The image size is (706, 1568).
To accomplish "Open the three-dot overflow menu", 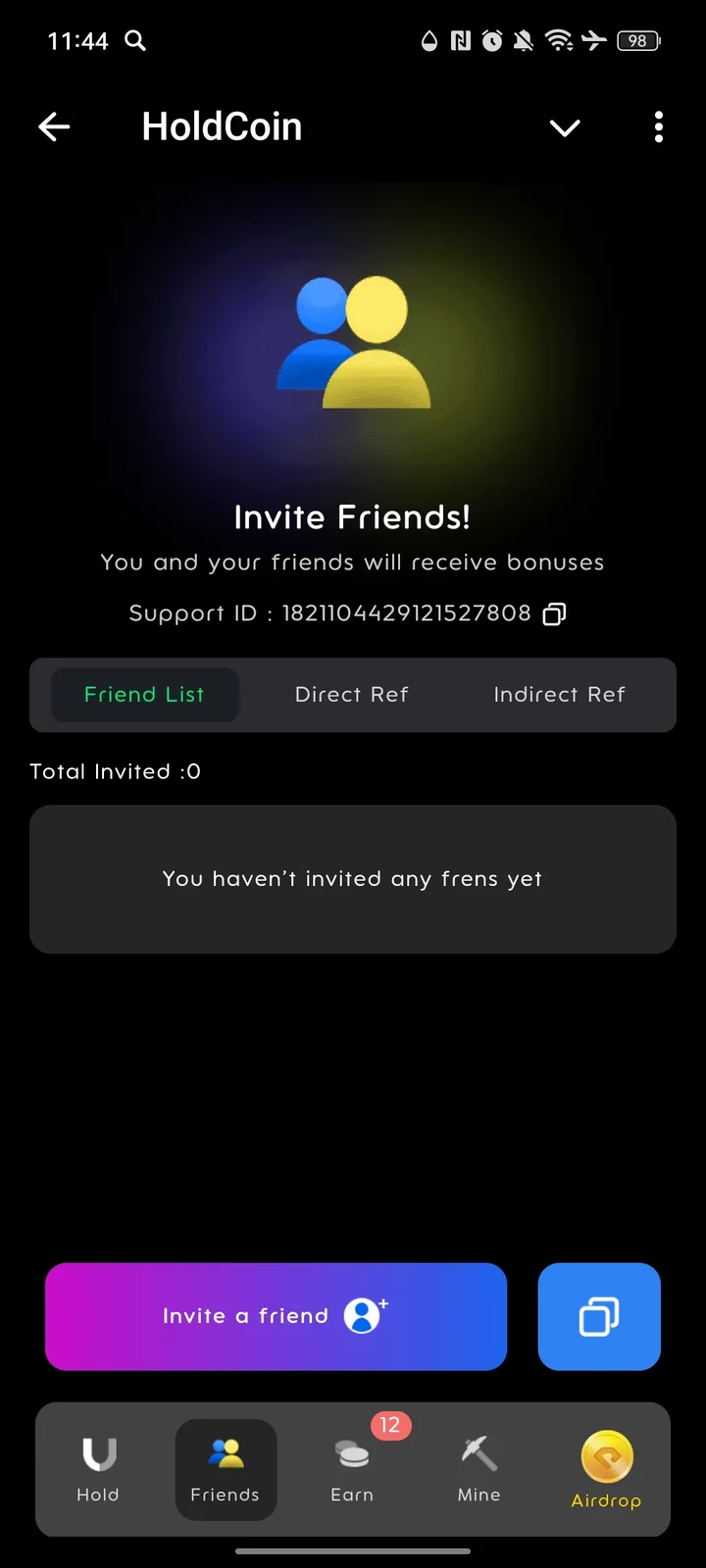I will (x=658, y=127).
